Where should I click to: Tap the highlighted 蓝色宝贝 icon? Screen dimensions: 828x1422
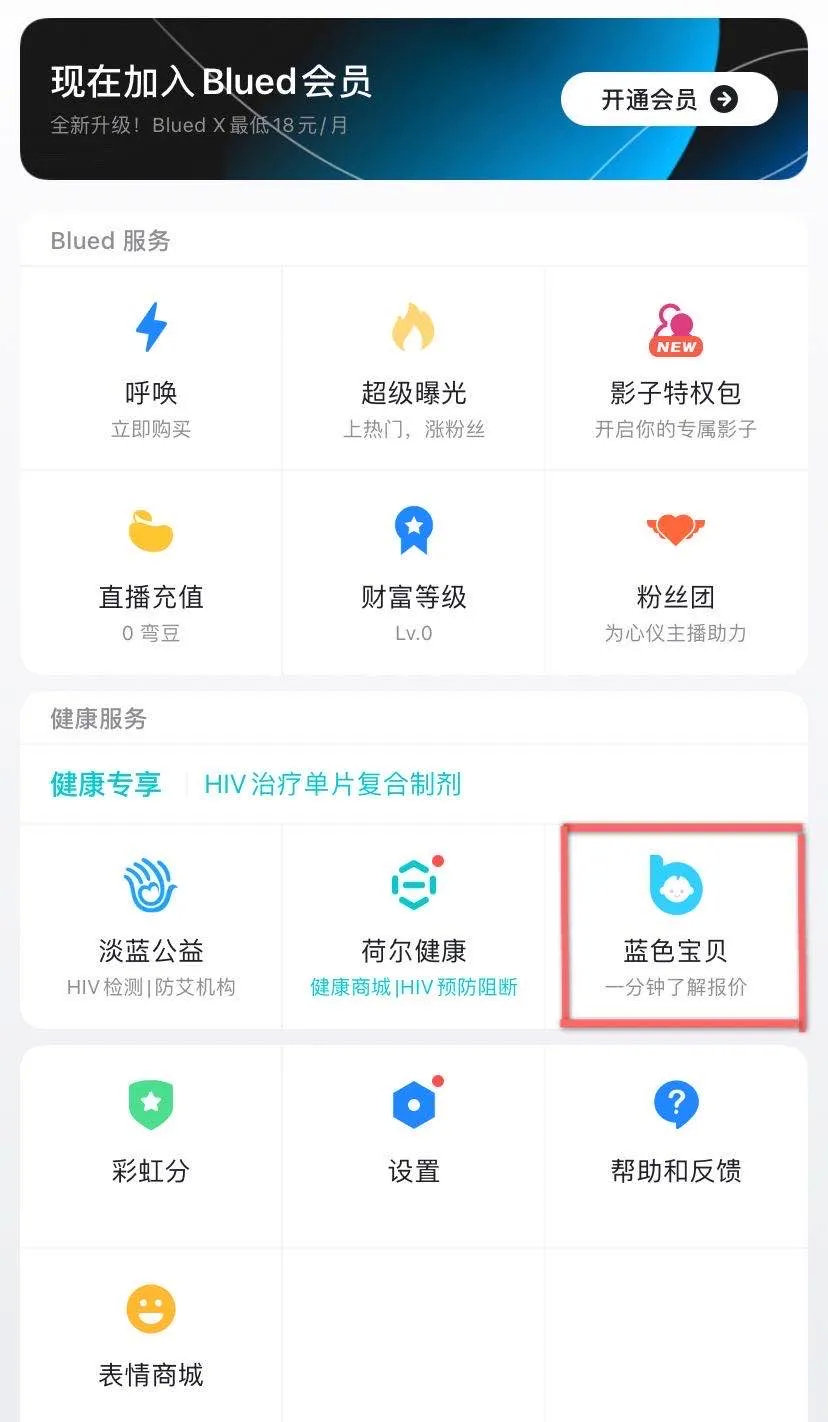[x=677, y=882]
